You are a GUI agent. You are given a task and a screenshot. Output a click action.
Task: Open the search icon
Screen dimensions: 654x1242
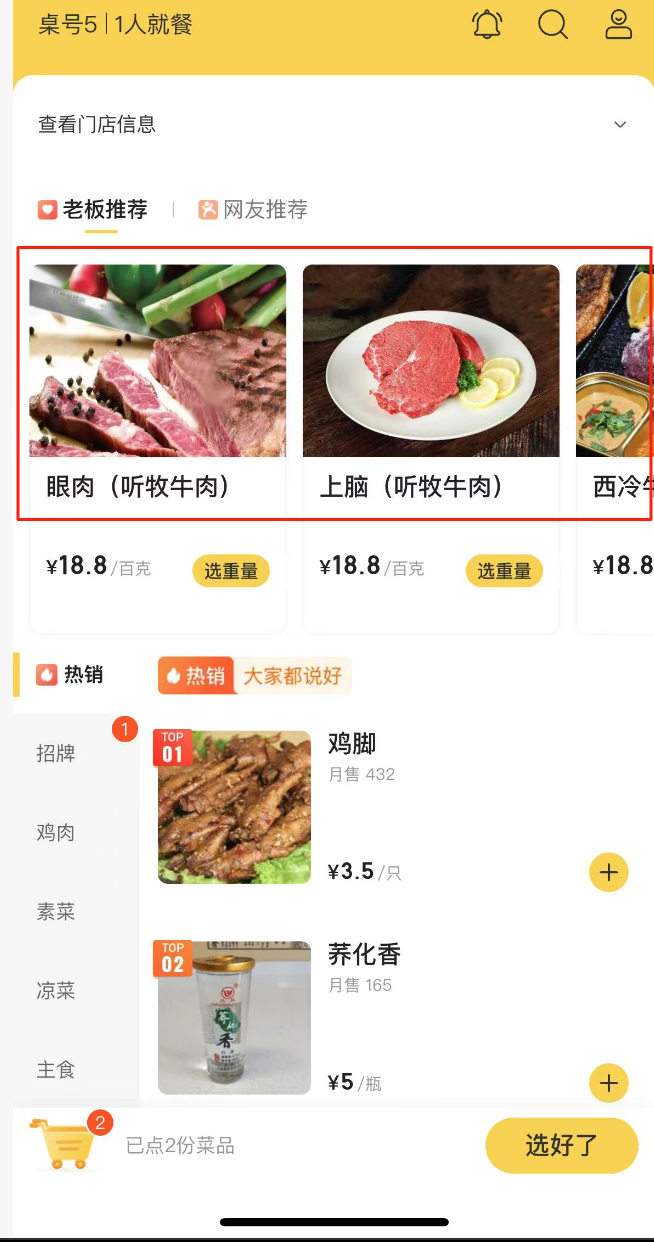pyautogui.click(x=552, y=24)
